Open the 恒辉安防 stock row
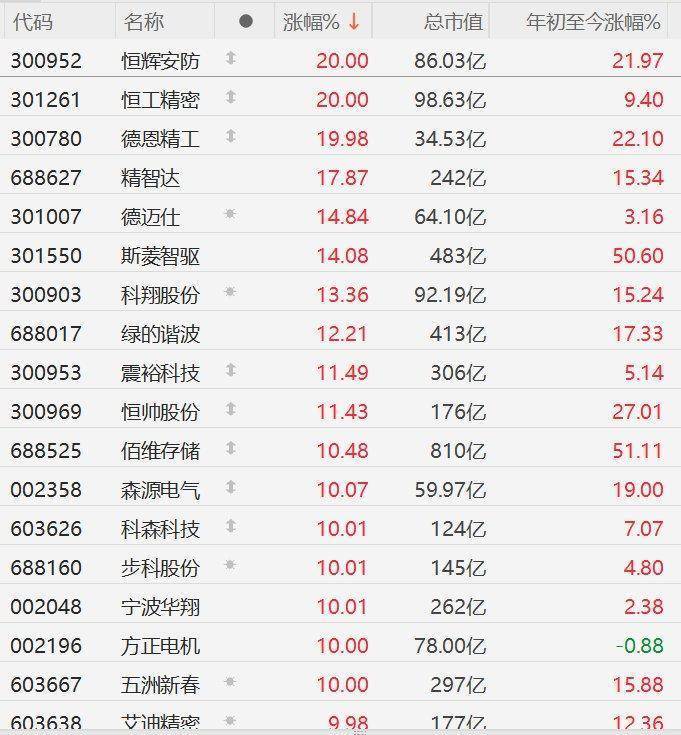Screen dimensions: 681x735 (x=160, y=61)
